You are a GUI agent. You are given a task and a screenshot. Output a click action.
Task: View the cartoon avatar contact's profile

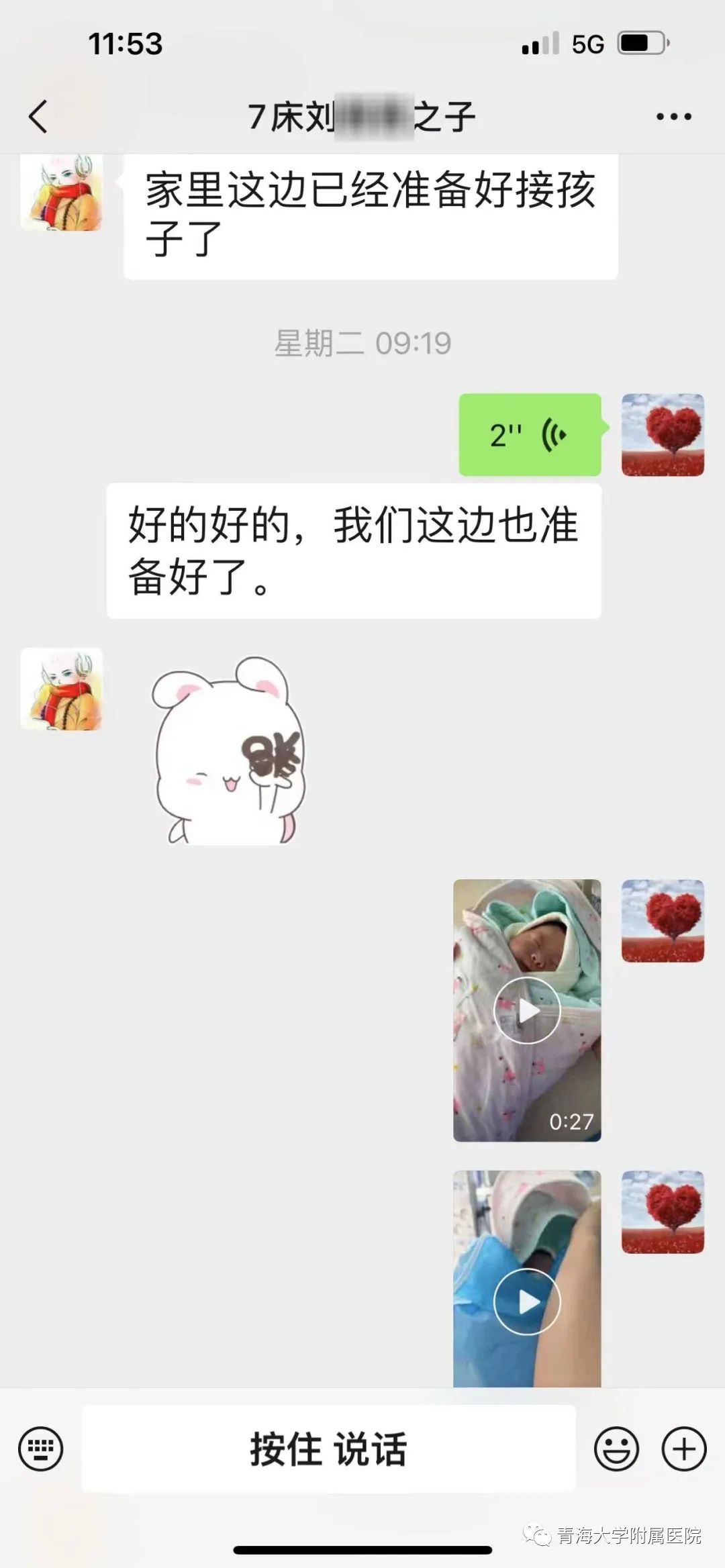(62, 689)
